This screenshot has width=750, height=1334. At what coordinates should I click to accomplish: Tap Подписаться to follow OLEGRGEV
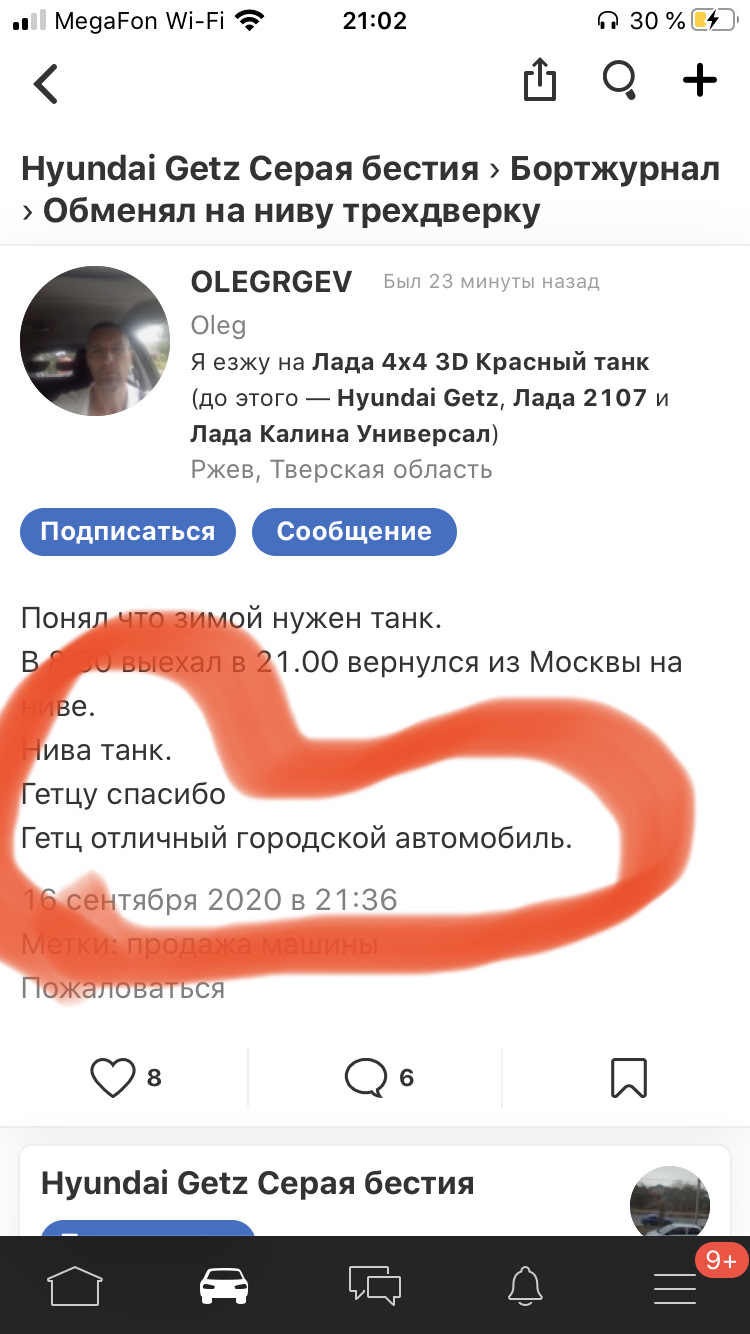pyautogui.click(x=127, y=531)
